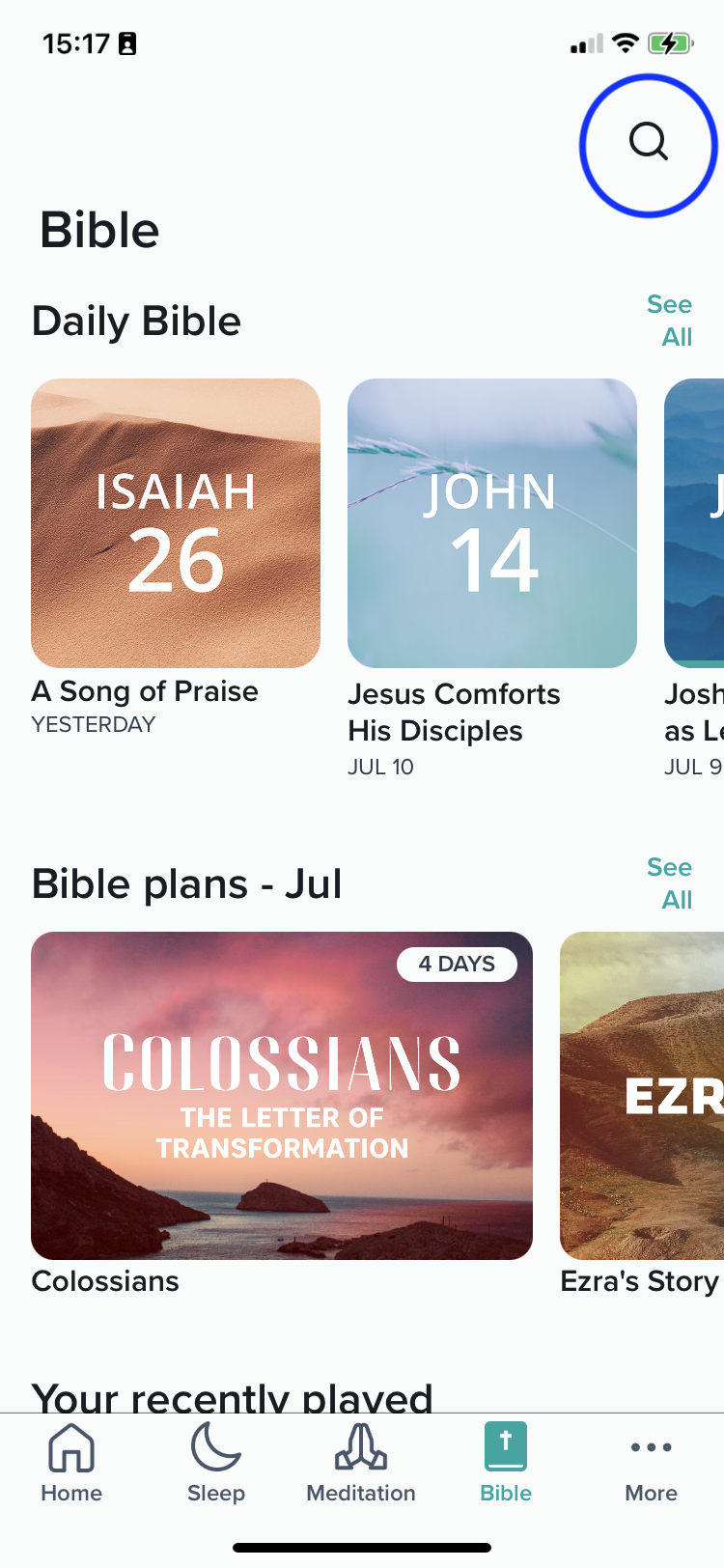
Task: Open the More tab
Action: 651,1464
